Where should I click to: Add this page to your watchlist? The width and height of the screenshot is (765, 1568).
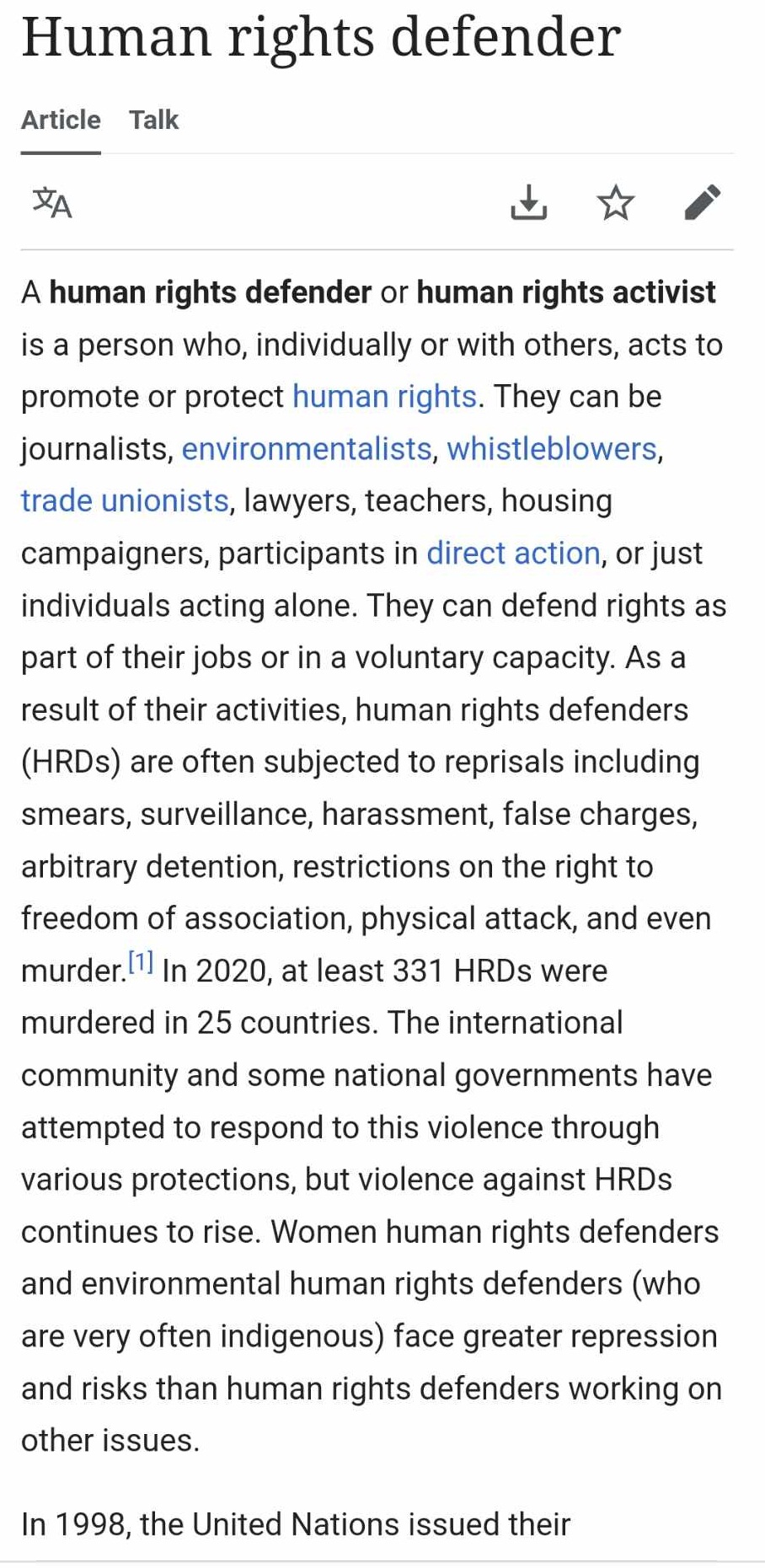pos(615,203)
